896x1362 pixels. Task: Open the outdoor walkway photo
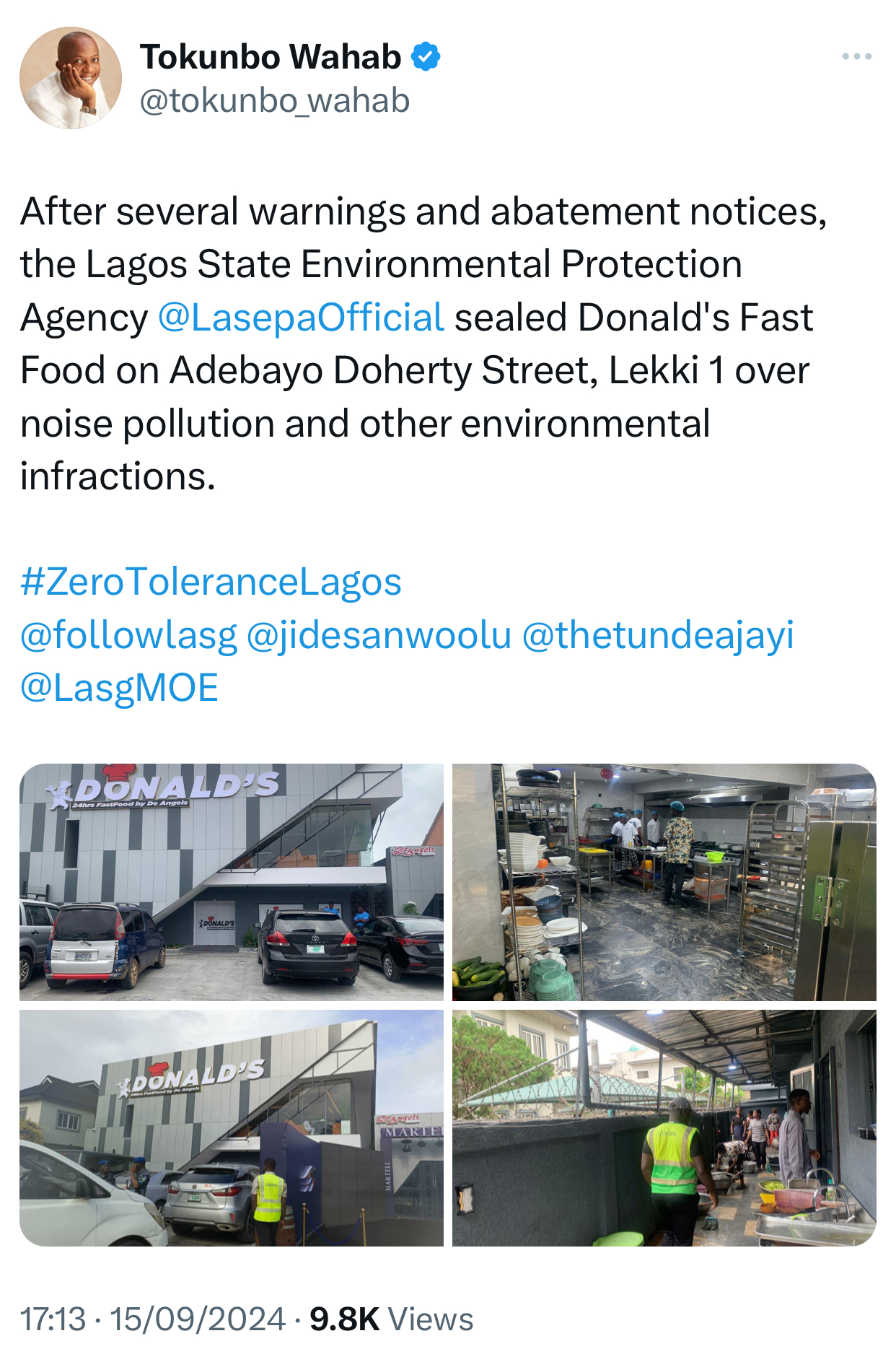(664, 1127)
